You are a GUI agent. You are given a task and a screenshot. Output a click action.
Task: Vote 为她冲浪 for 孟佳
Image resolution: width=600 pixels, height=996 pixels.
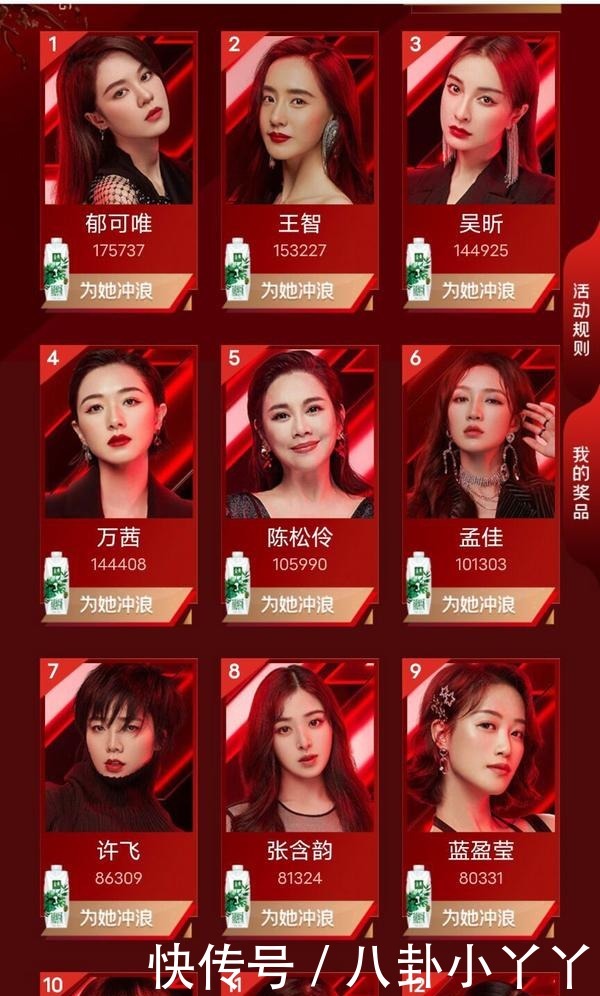tap(481, 605)
